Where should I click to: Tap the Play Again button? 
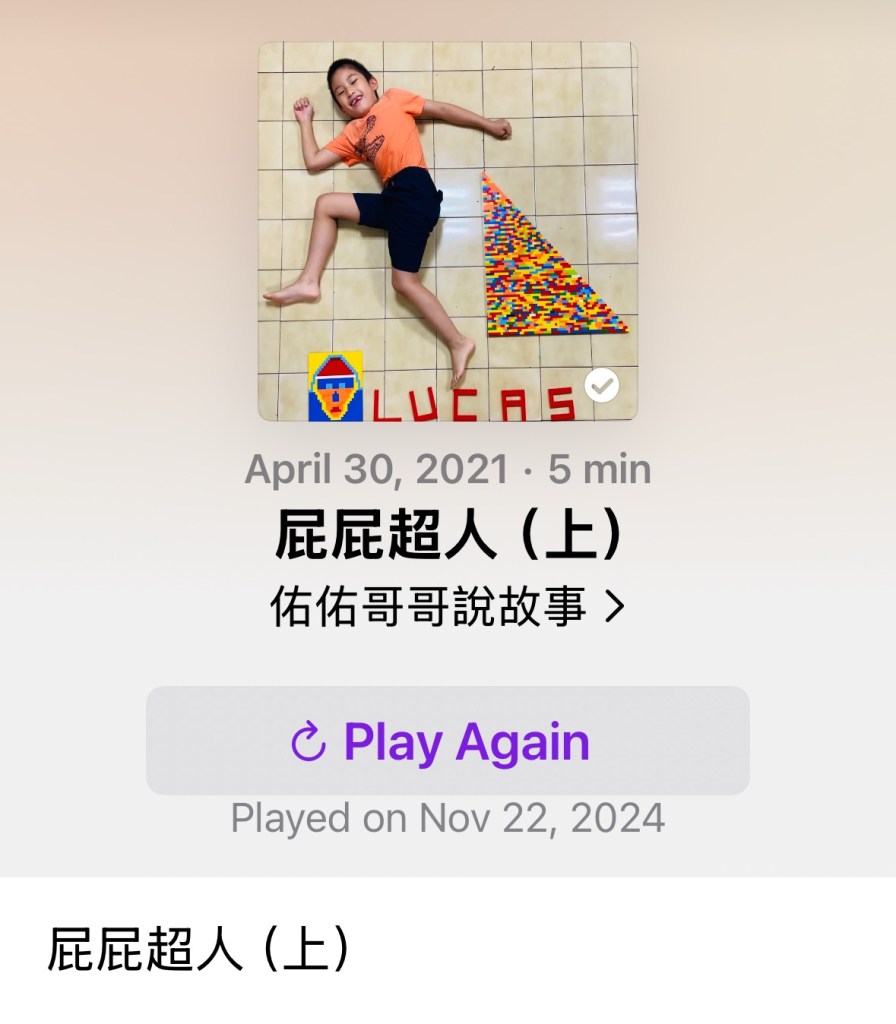click(448, 741)
